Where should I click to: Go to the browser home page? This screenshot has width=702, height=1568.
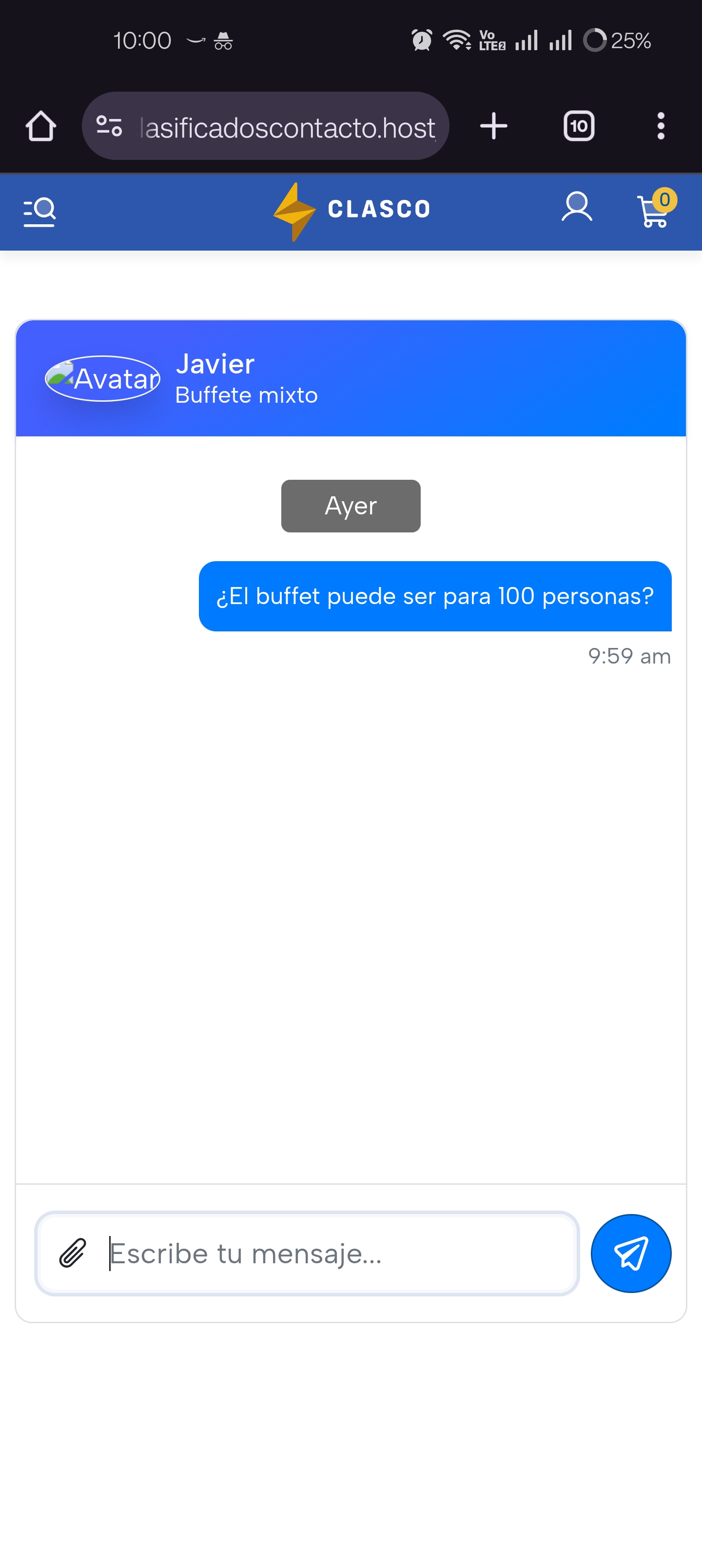[x=41, y=126]
